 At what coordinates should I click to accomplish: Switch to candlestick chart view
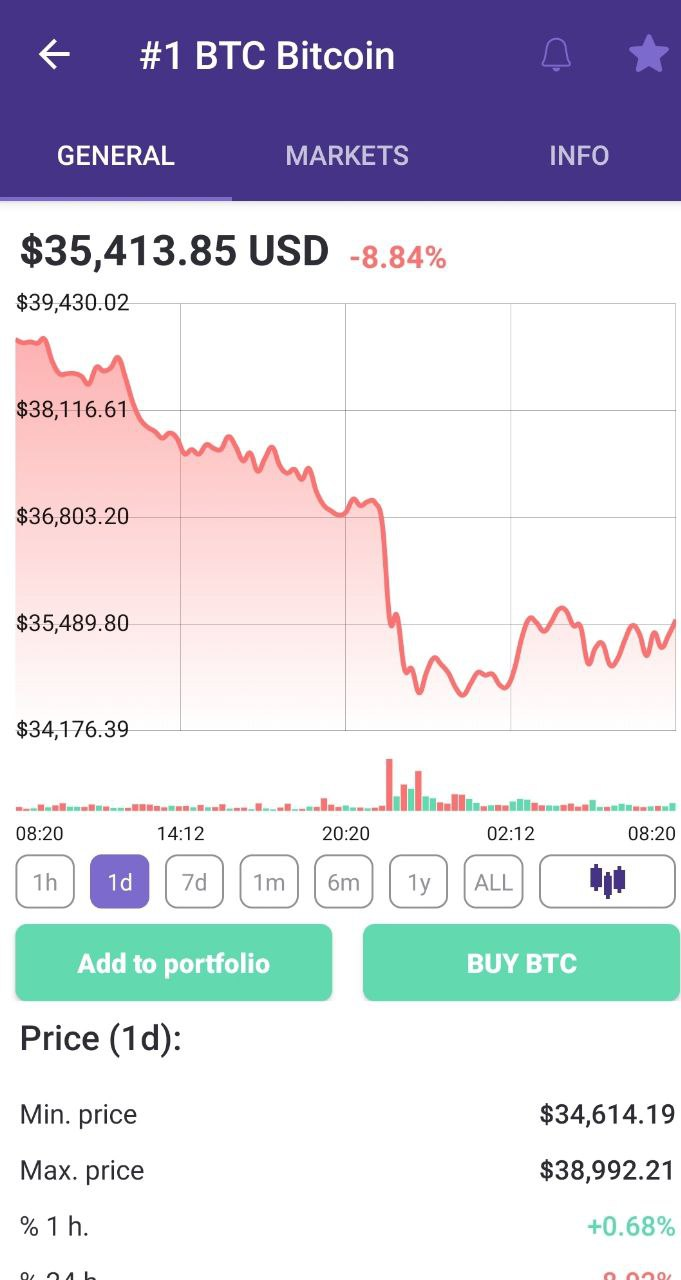coord(607,881)
